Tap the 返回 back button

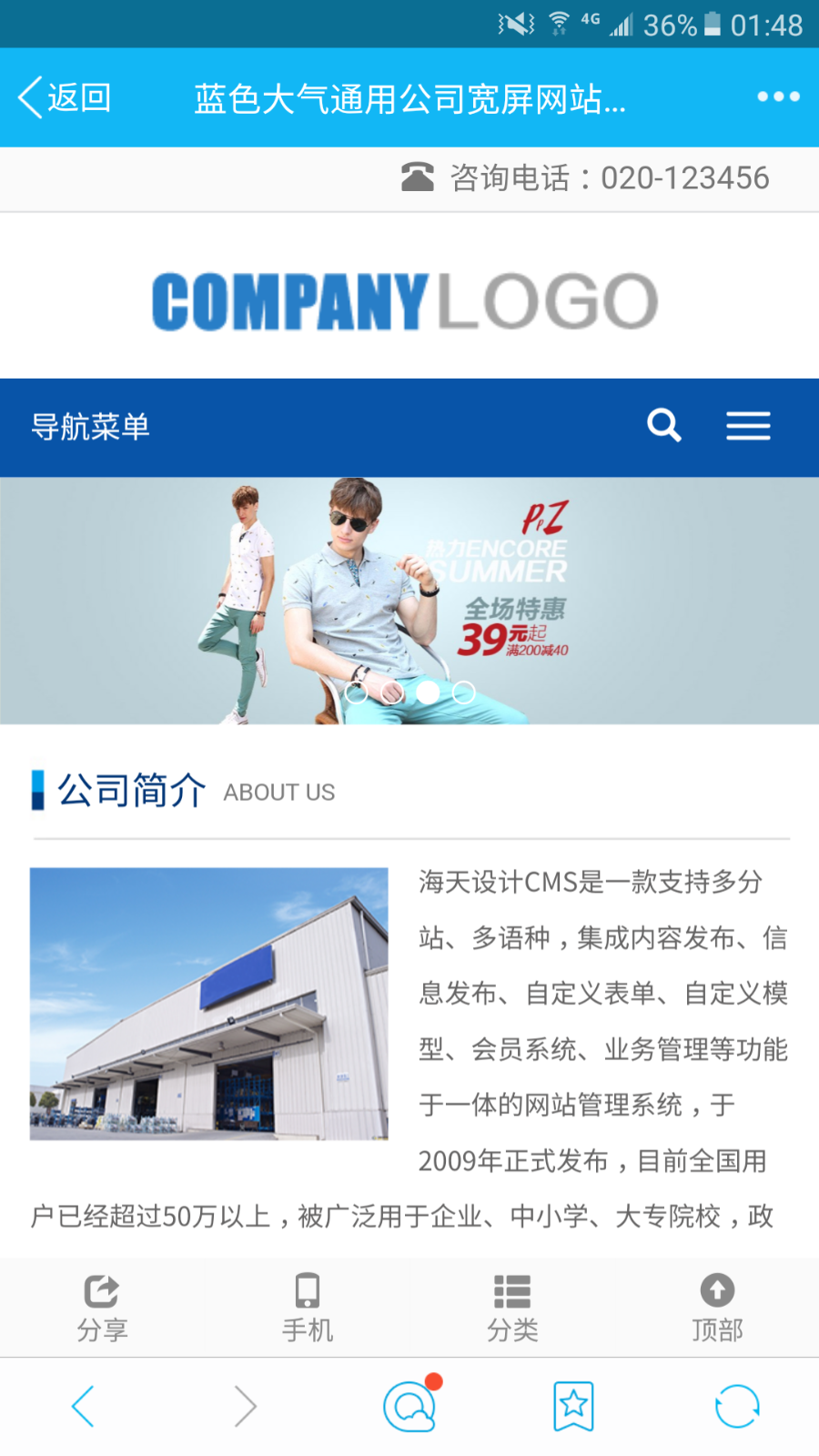tap(66, 97)
